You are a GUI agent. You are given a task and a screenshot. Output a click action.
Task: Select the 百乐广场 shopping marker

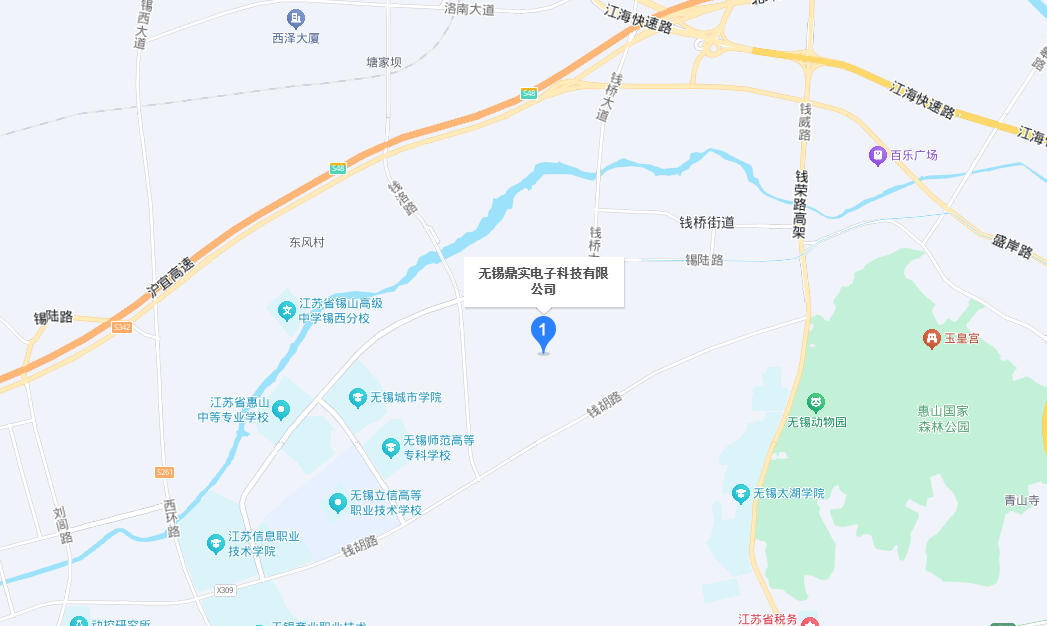[878, 155]
